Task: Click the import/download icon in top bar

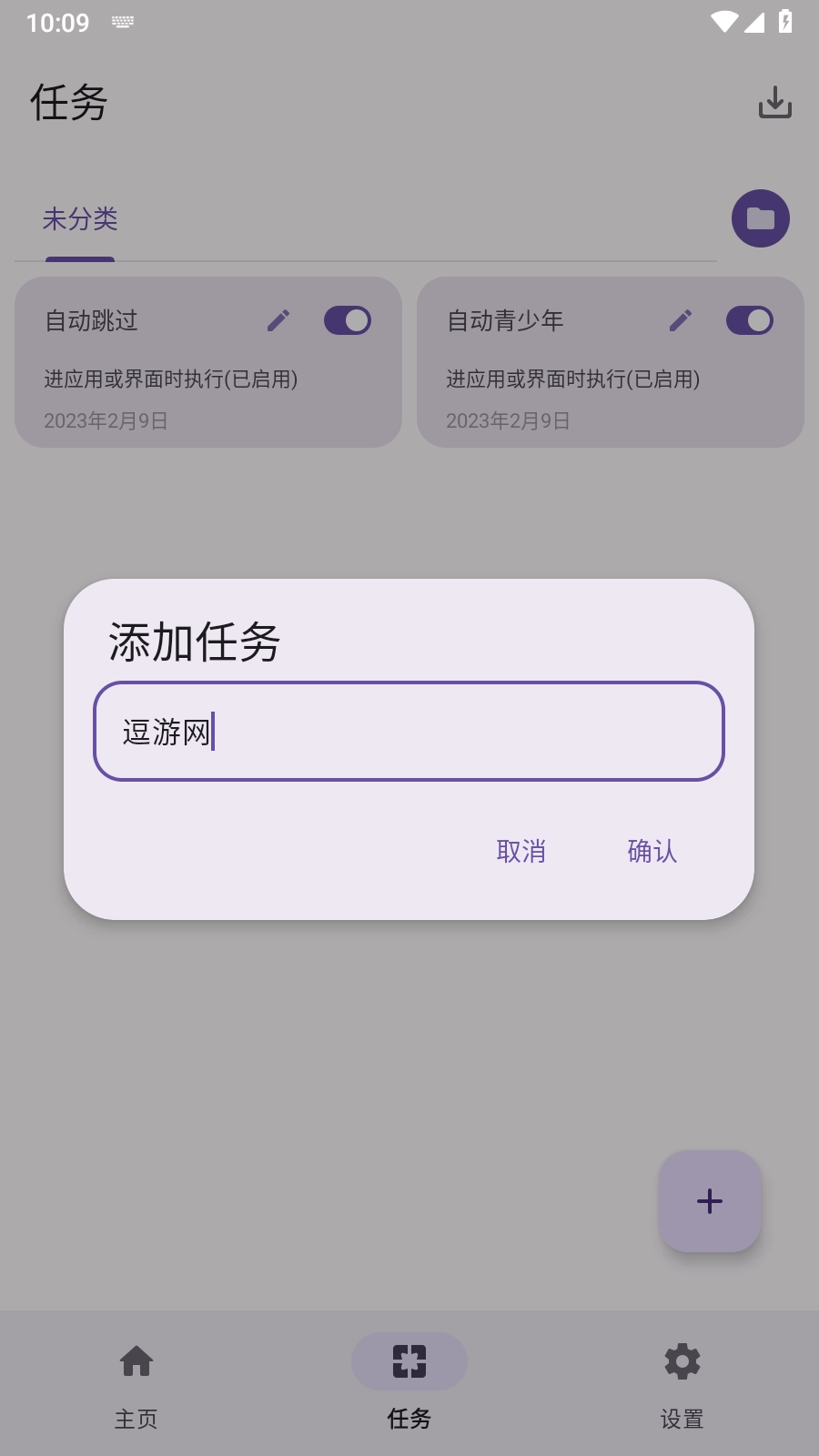Action: (776, 103)
